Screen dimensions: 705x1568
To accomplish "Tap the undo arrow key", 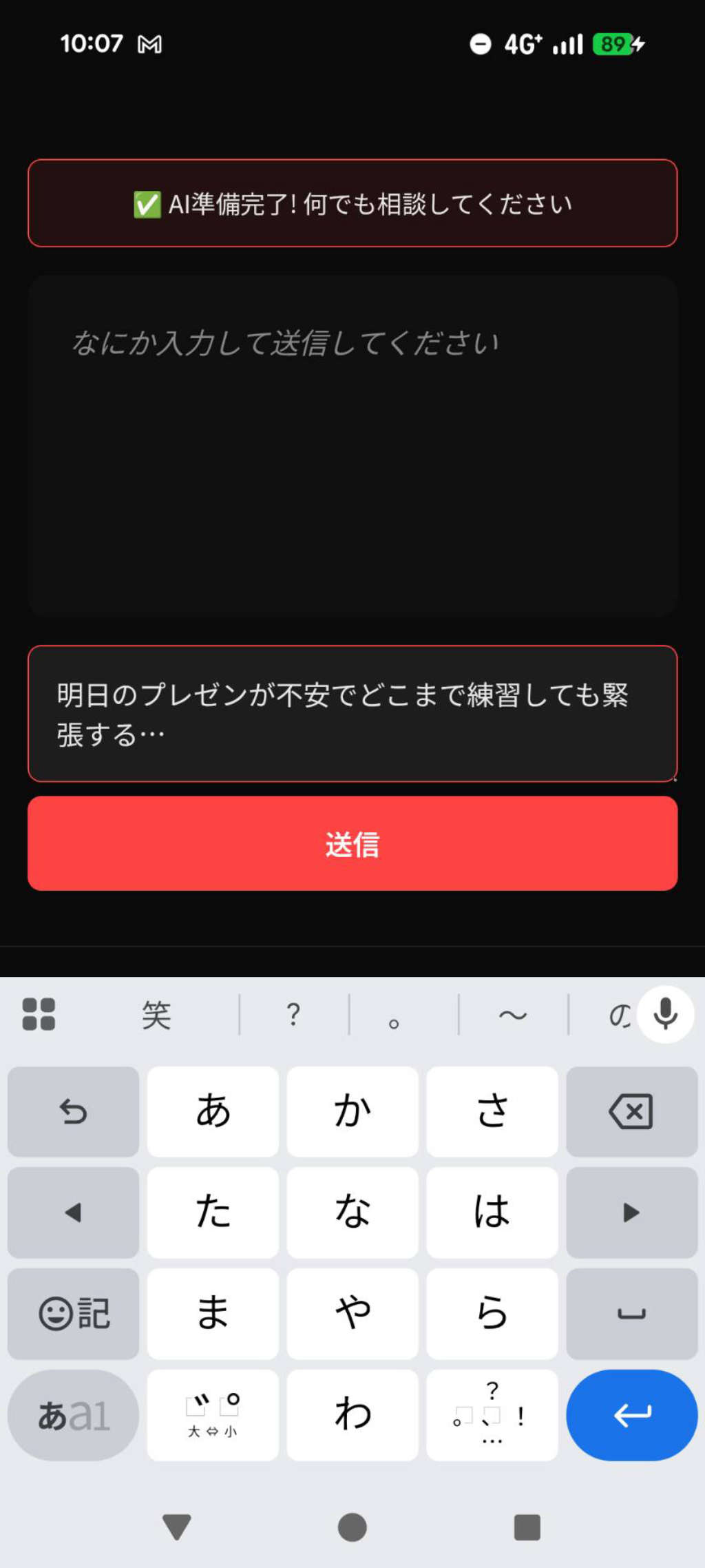I will (x=72, y=1111).
